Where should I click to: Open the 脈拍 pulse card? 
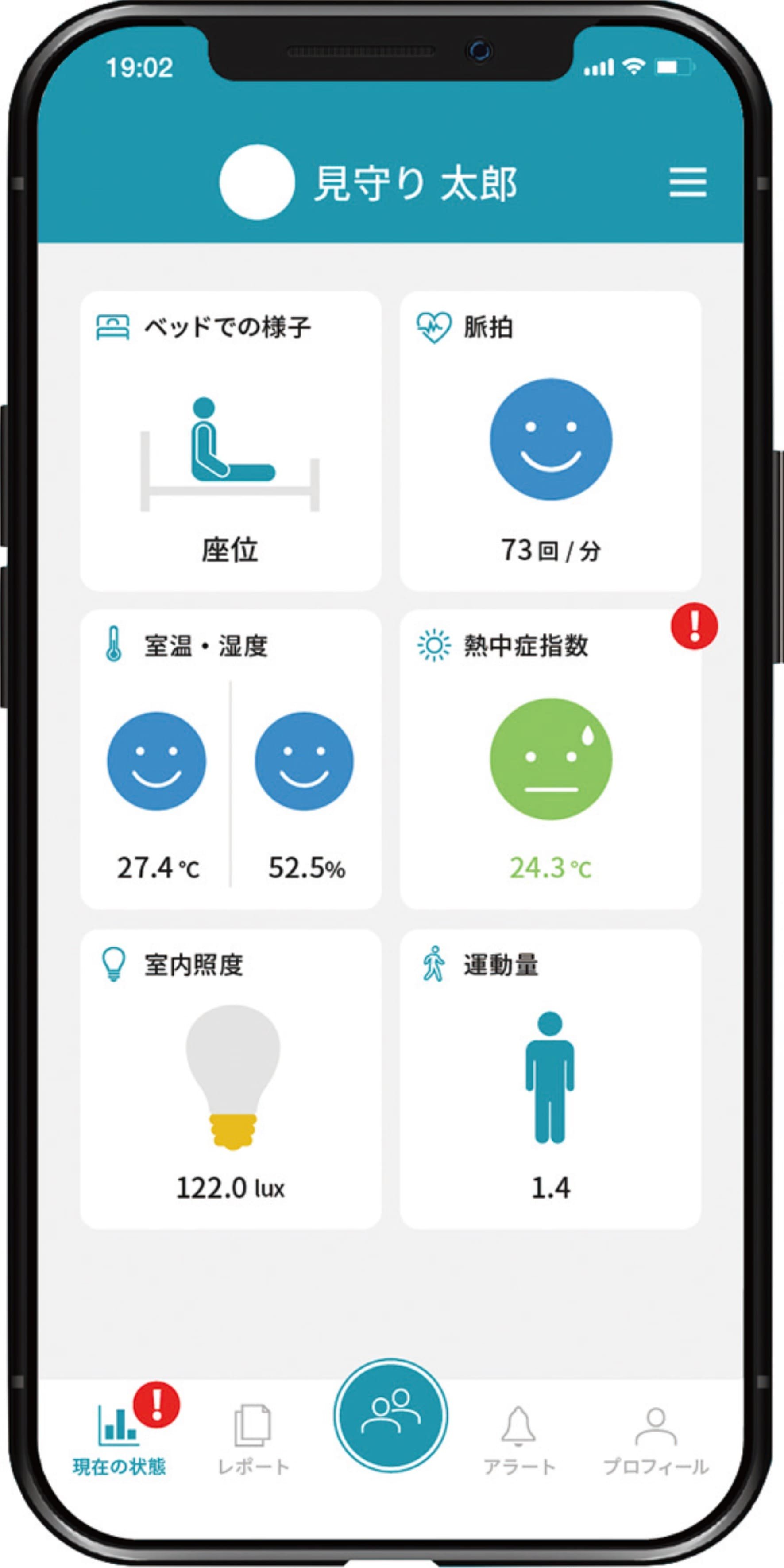coord(550,441)
